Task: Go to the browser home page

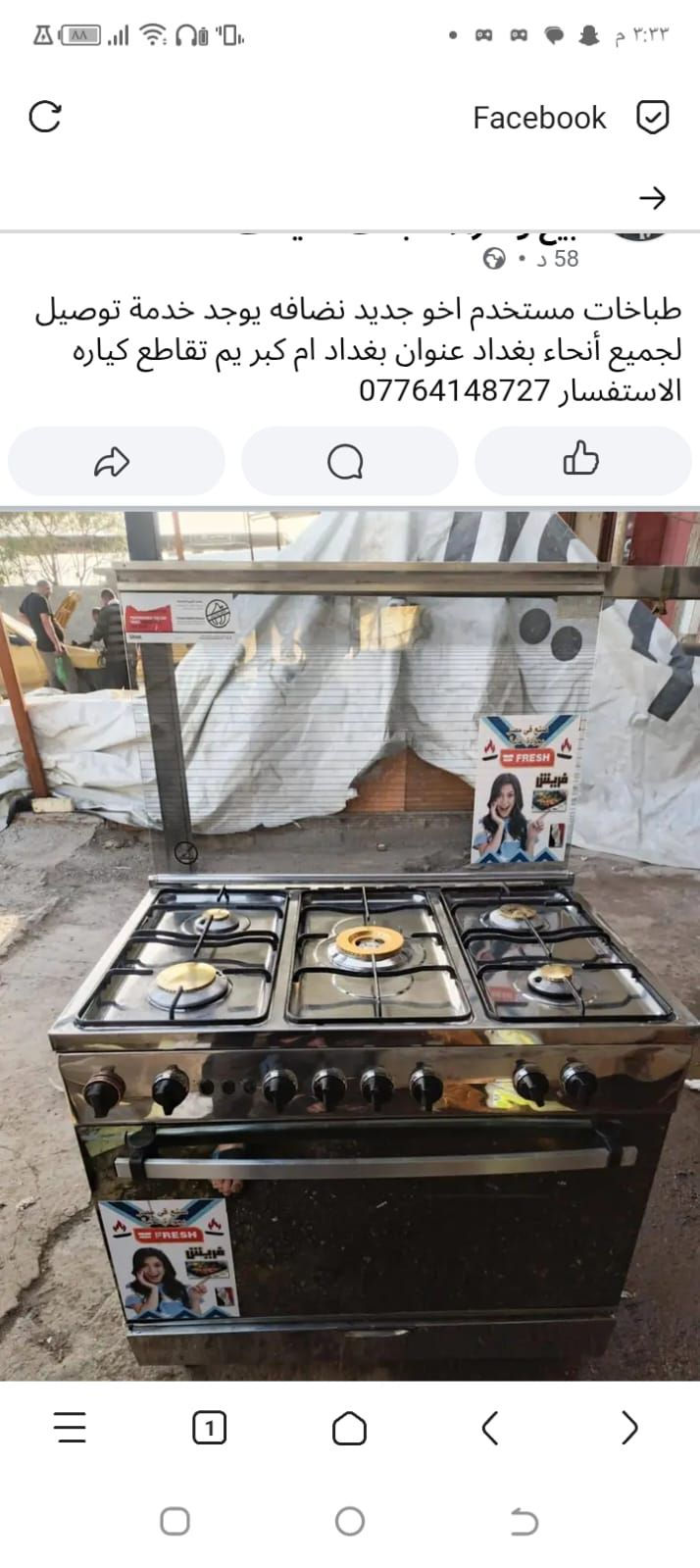Action: [350, 1428]
